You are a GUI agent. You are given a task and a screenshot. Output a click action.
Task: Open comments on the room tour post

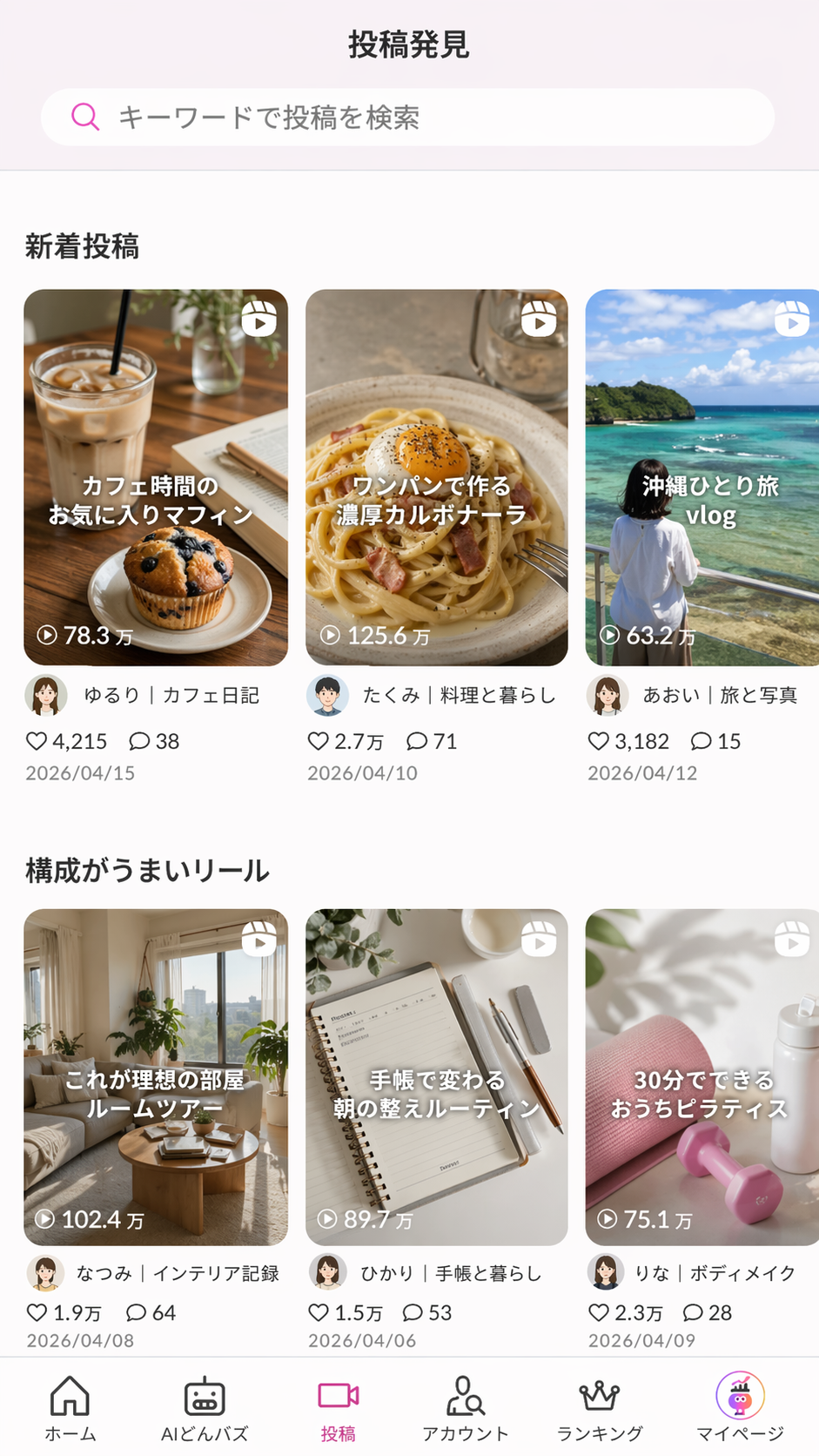pyautogui.click(x=136, y=1311)
